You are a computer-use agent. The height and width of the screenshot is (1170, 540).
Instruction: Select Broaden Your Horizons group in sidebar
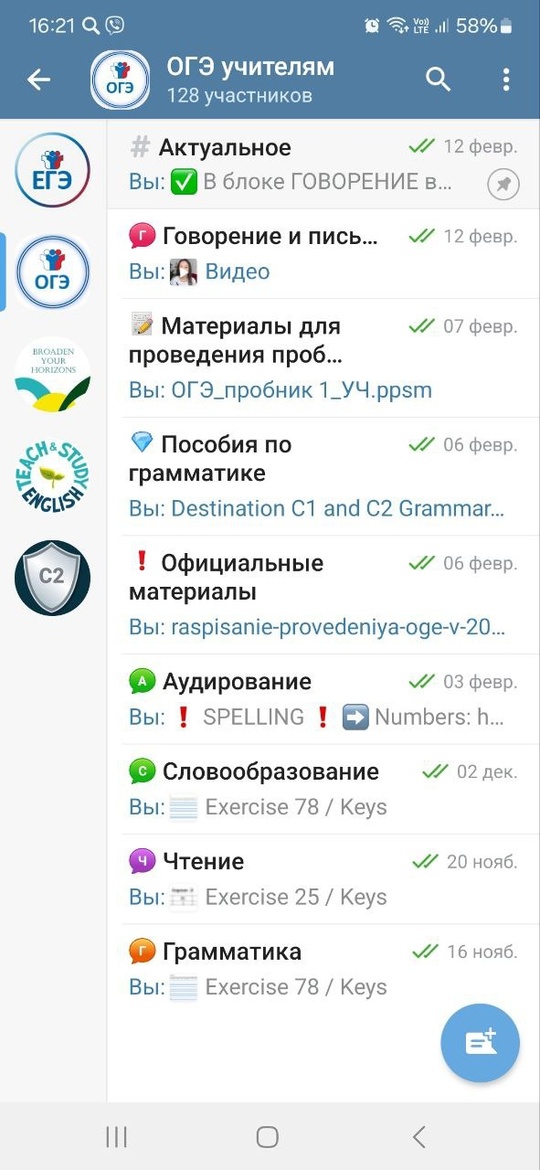[52, 374]
